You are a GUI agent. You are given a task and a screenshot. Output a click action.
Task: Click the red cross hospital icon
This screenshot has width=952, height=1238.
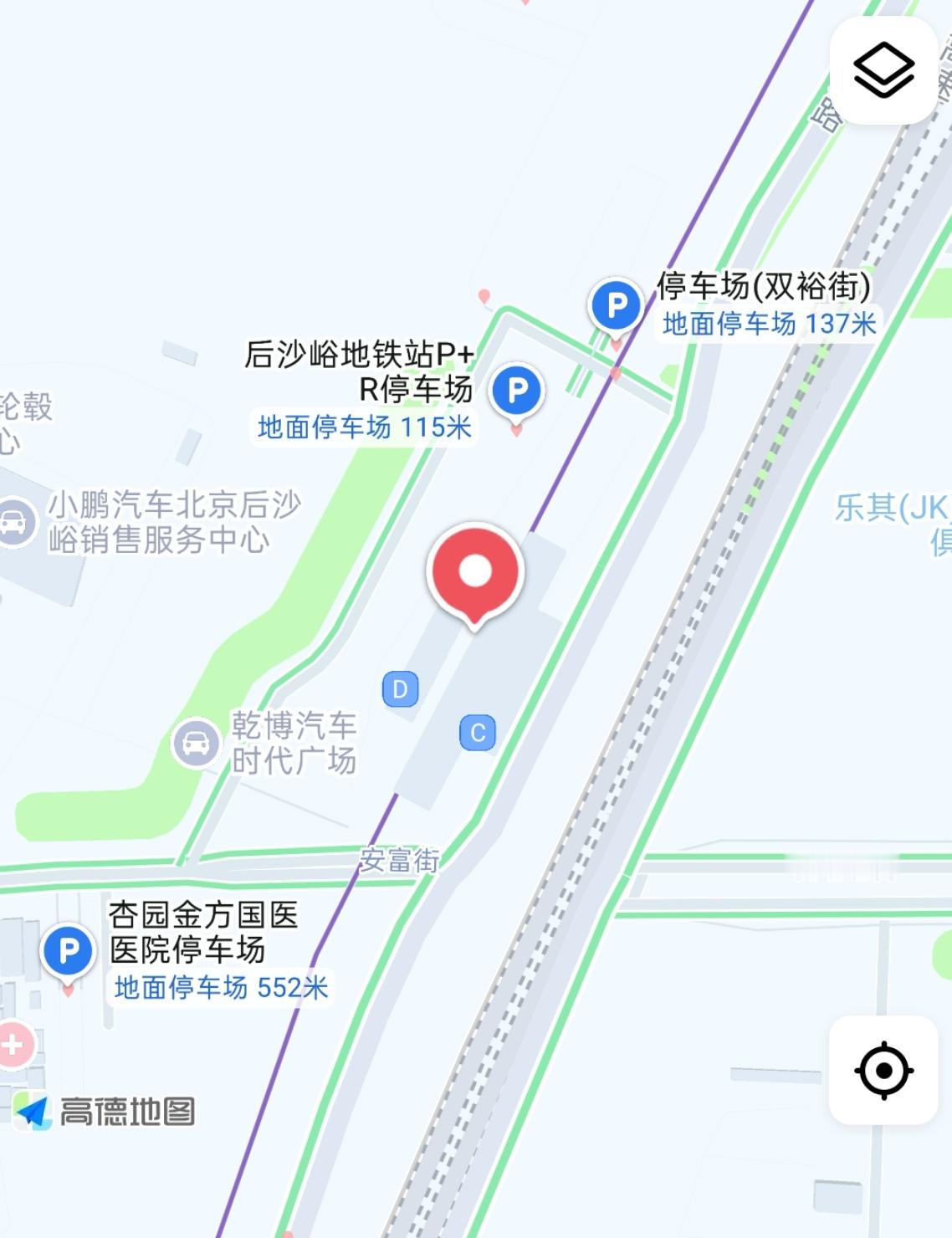[x=12, y=1045]
